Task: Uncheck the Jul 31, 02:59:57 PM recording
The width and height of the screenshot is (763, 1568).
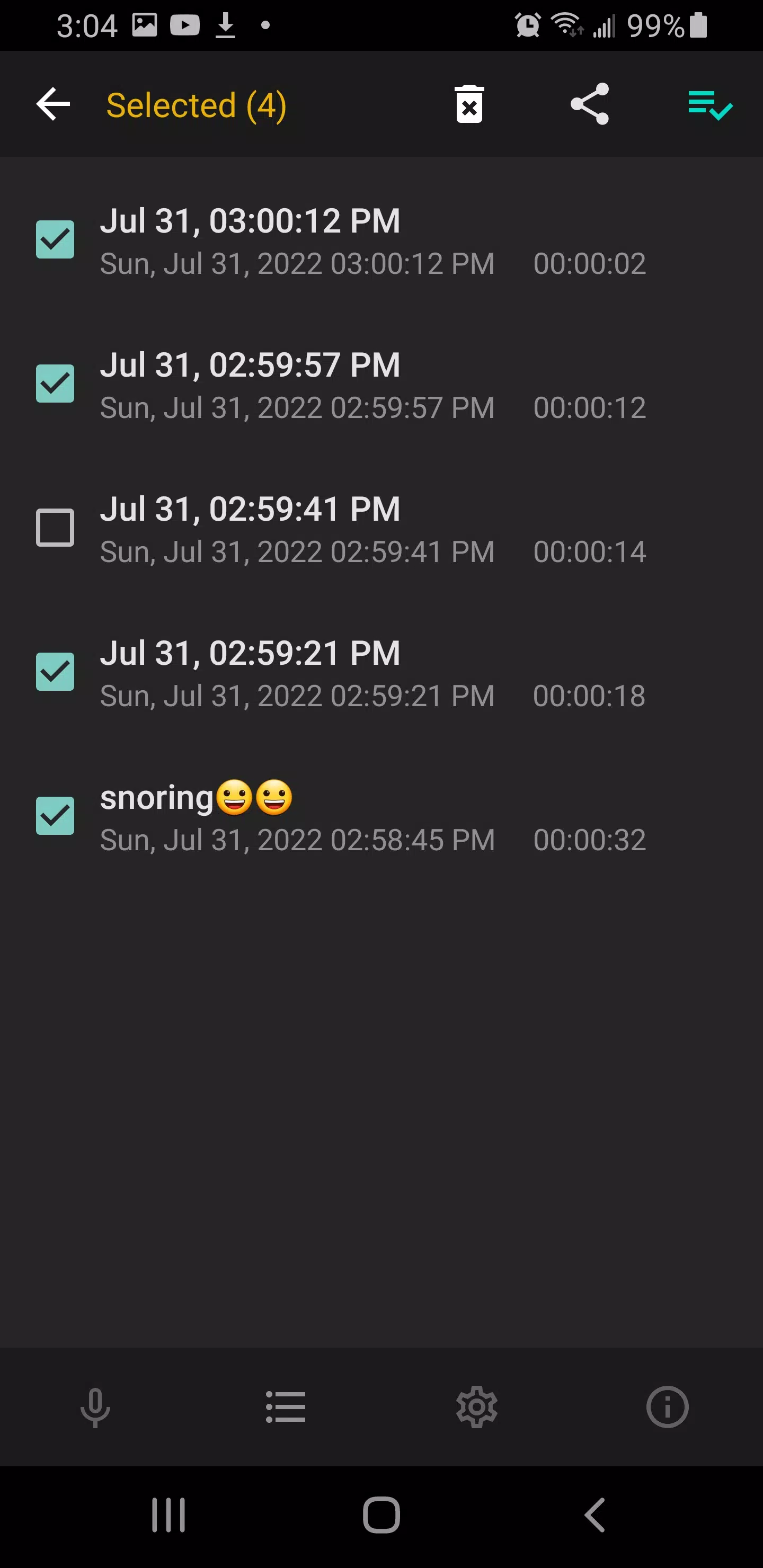Action: pyautogui.click(x=55, y=384)
